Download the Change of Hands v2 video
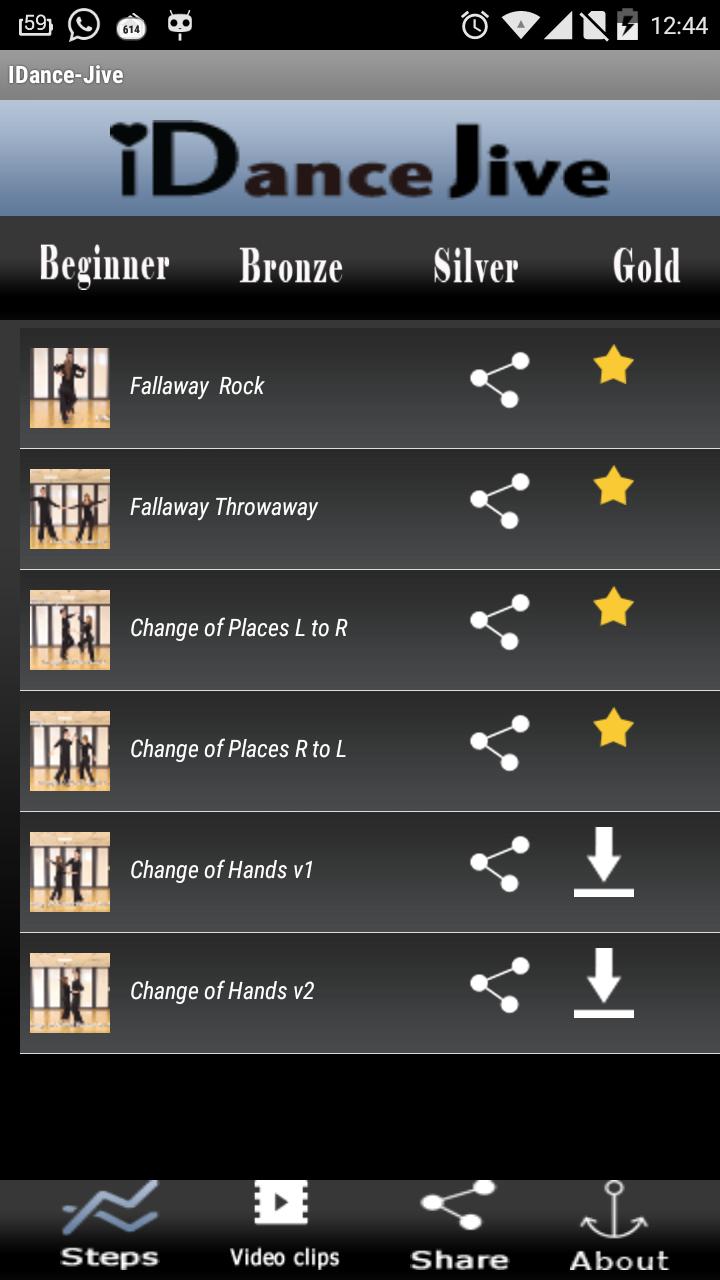 [603, 983]
